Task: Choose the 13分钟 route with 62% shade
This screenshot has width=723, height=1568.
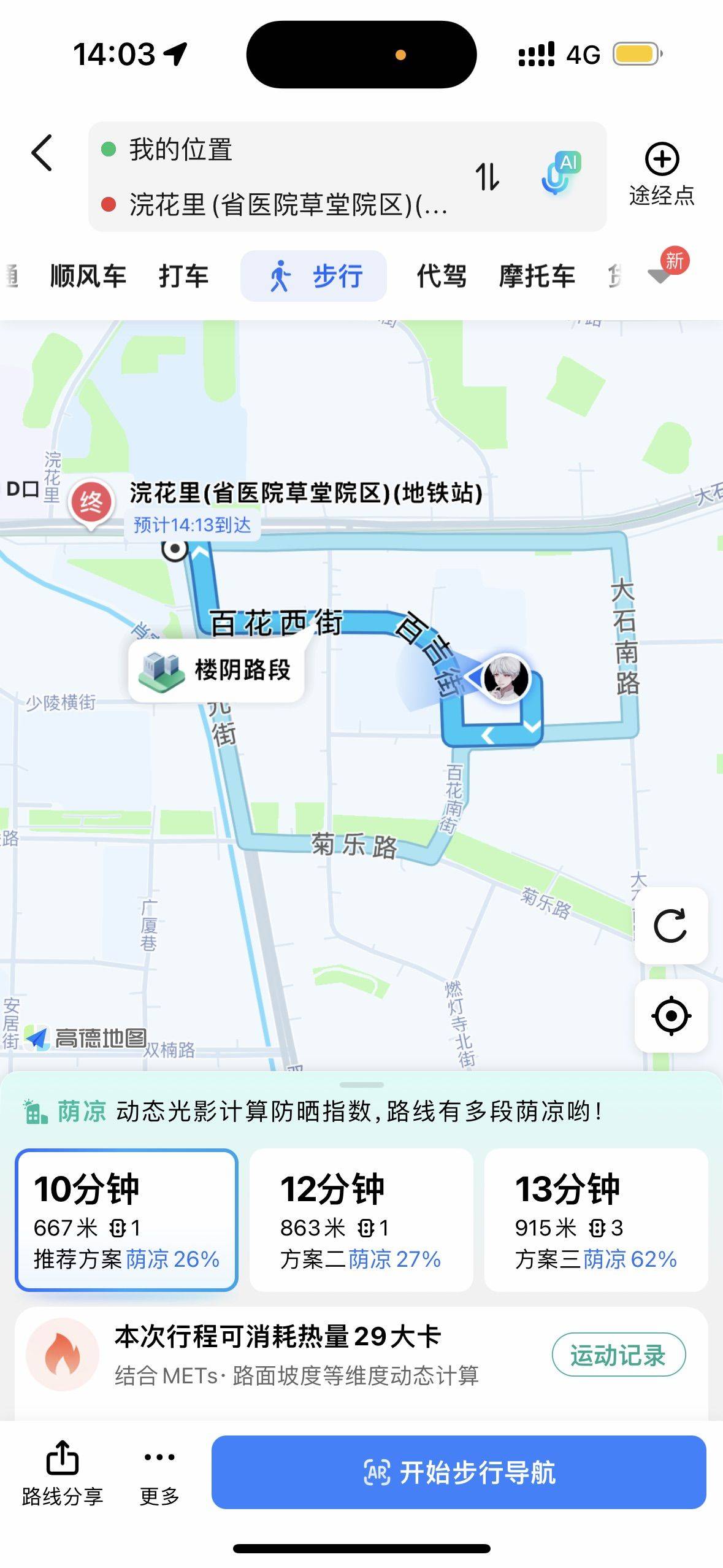Action: point(595,1220)
